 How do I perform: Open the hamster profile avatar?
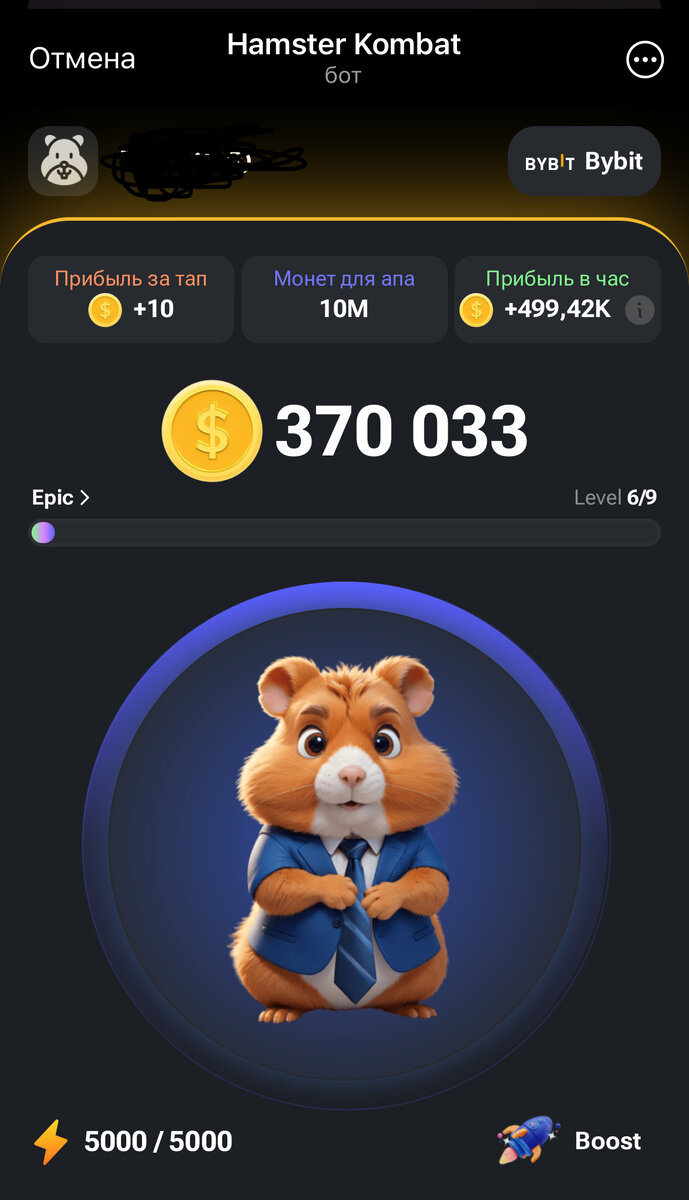[x=63, y=161]
